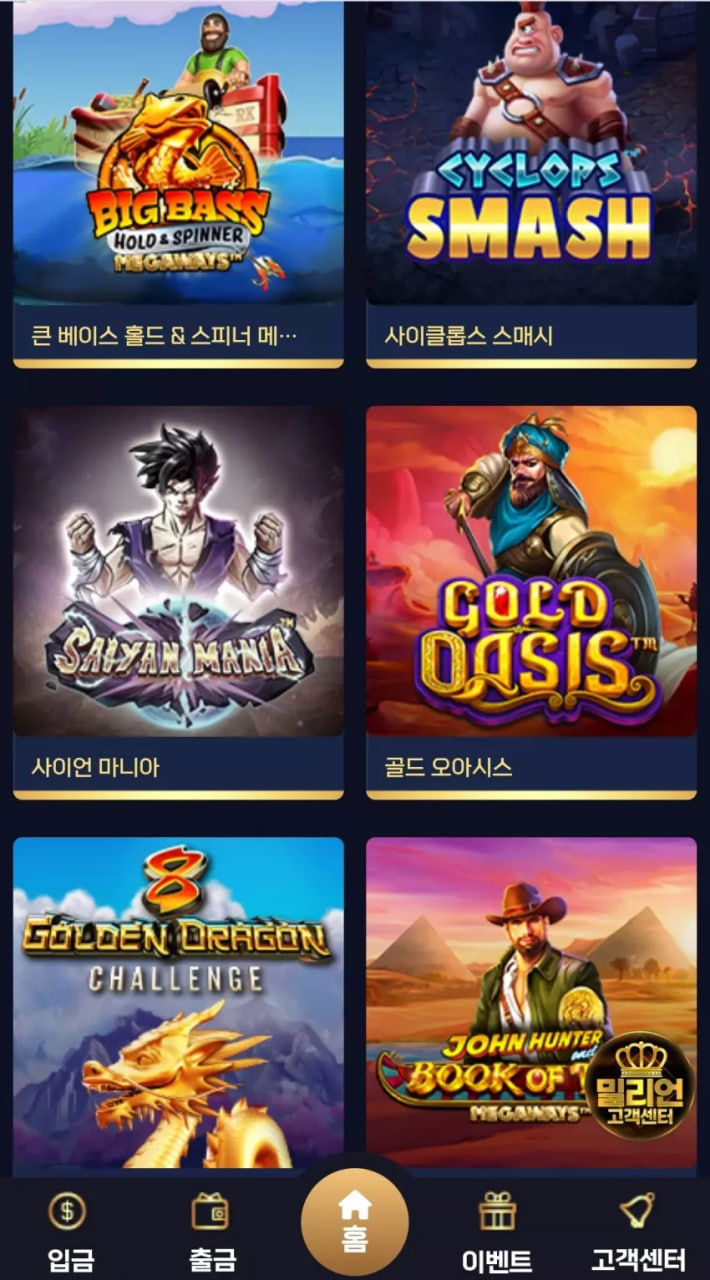
Task: Open the 이벤트 events tab
Action: 496,1231
